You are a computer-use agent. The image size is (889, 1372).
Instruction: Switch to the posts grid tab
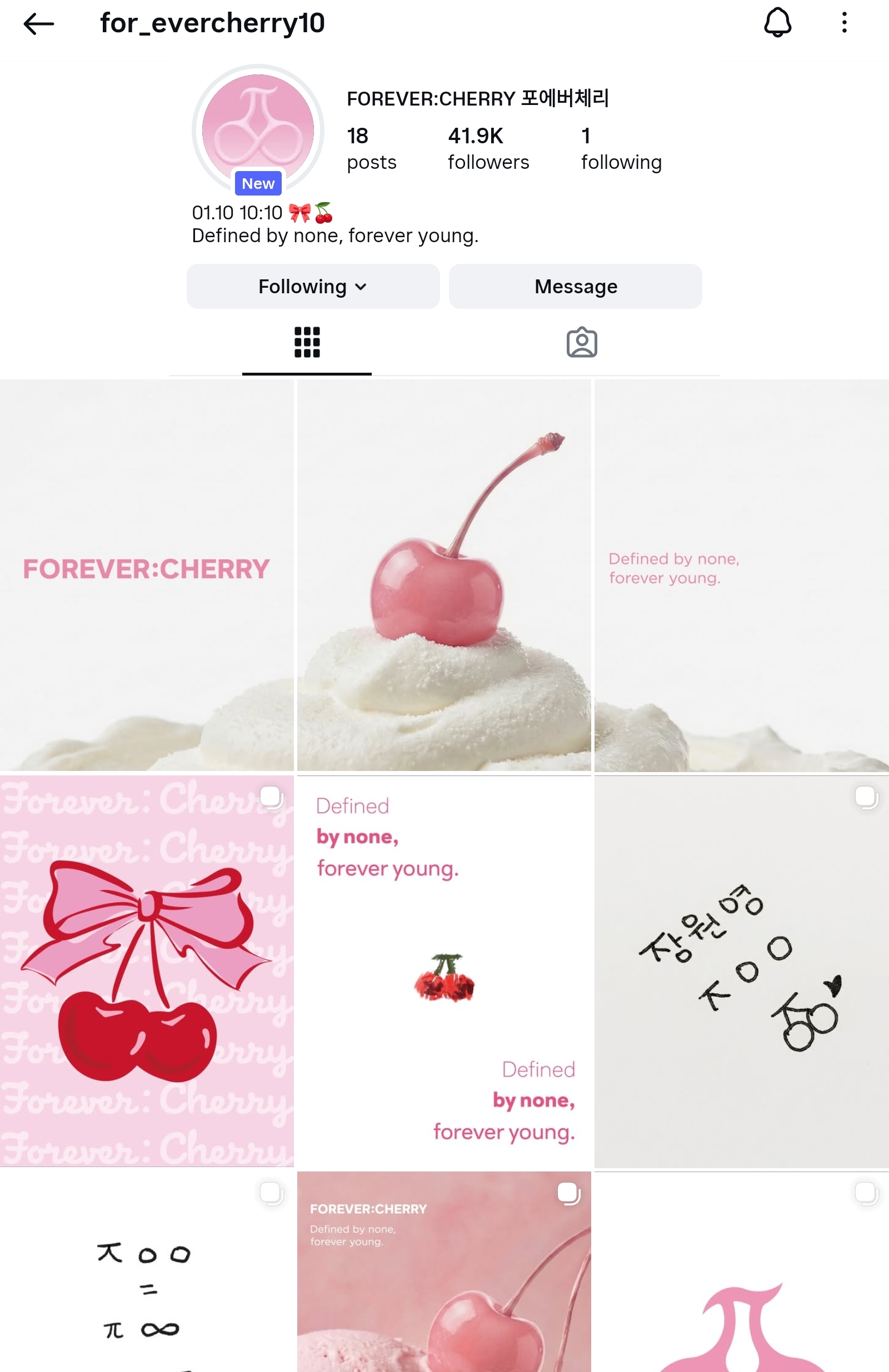[x=307, y=342]
